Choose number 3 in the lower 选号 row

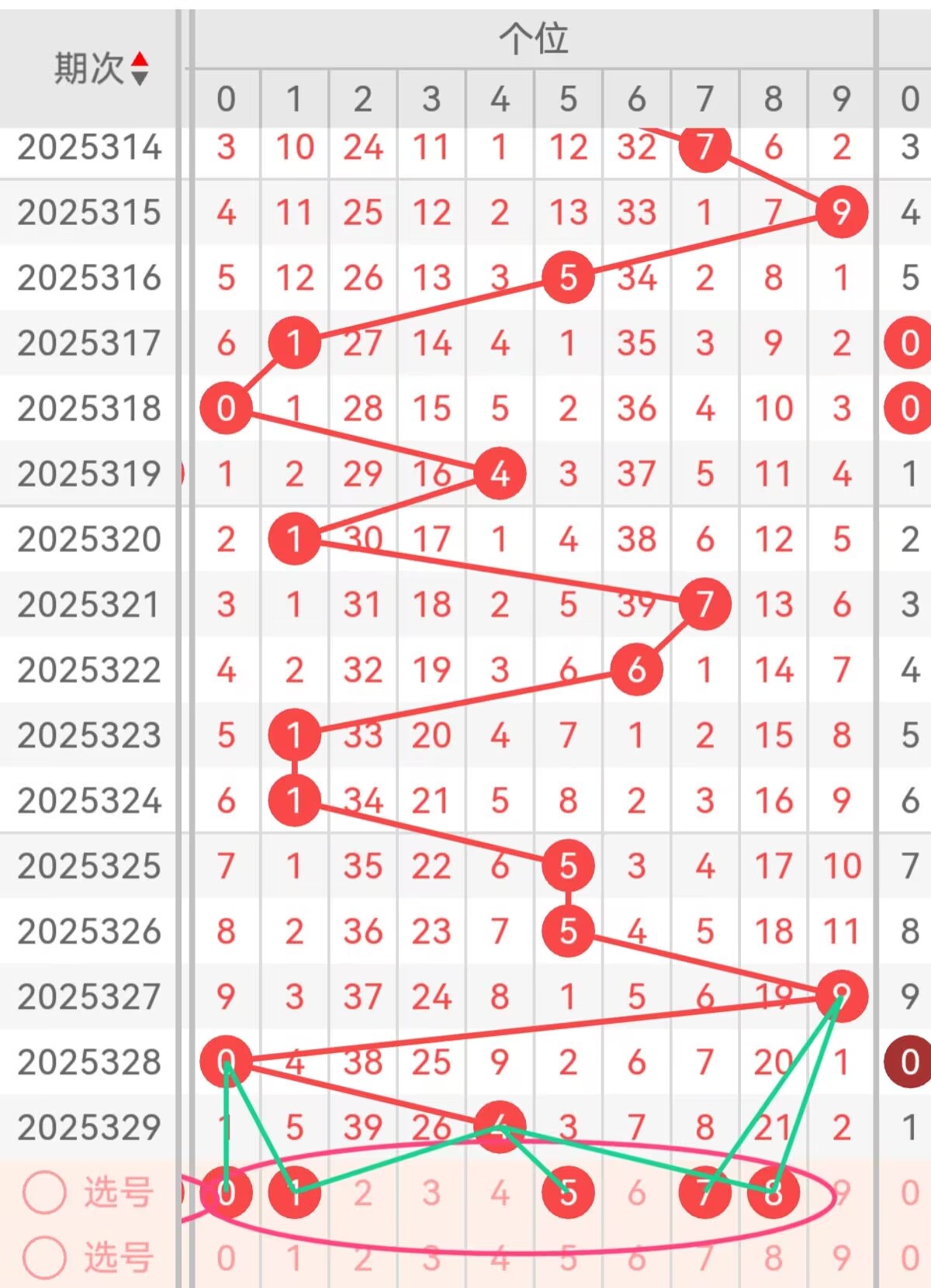click(x=431, y=1258)
